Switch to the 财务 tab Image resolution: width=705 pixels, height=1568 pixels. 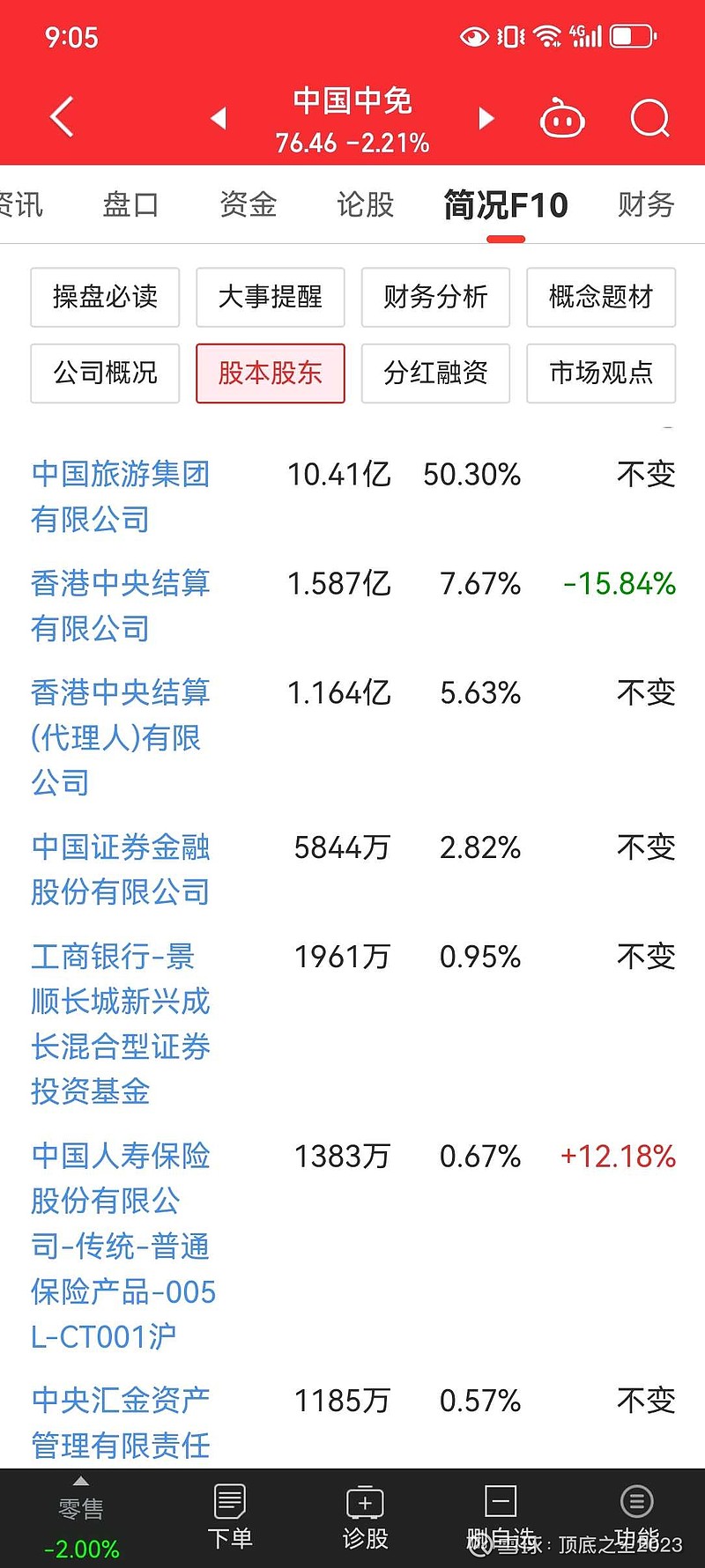(646, 205)
